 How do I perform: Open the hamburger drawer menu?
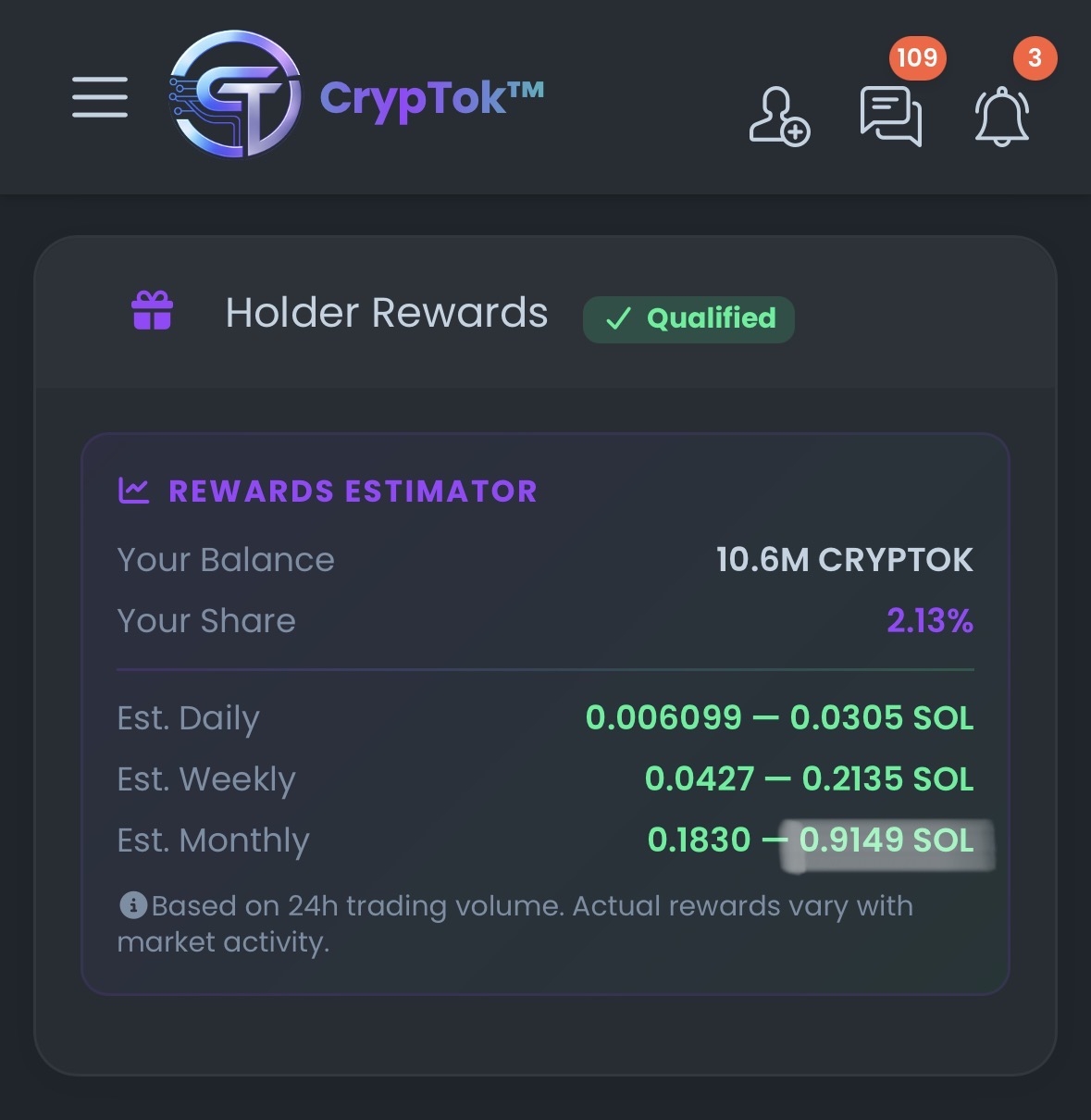point(100,97)
